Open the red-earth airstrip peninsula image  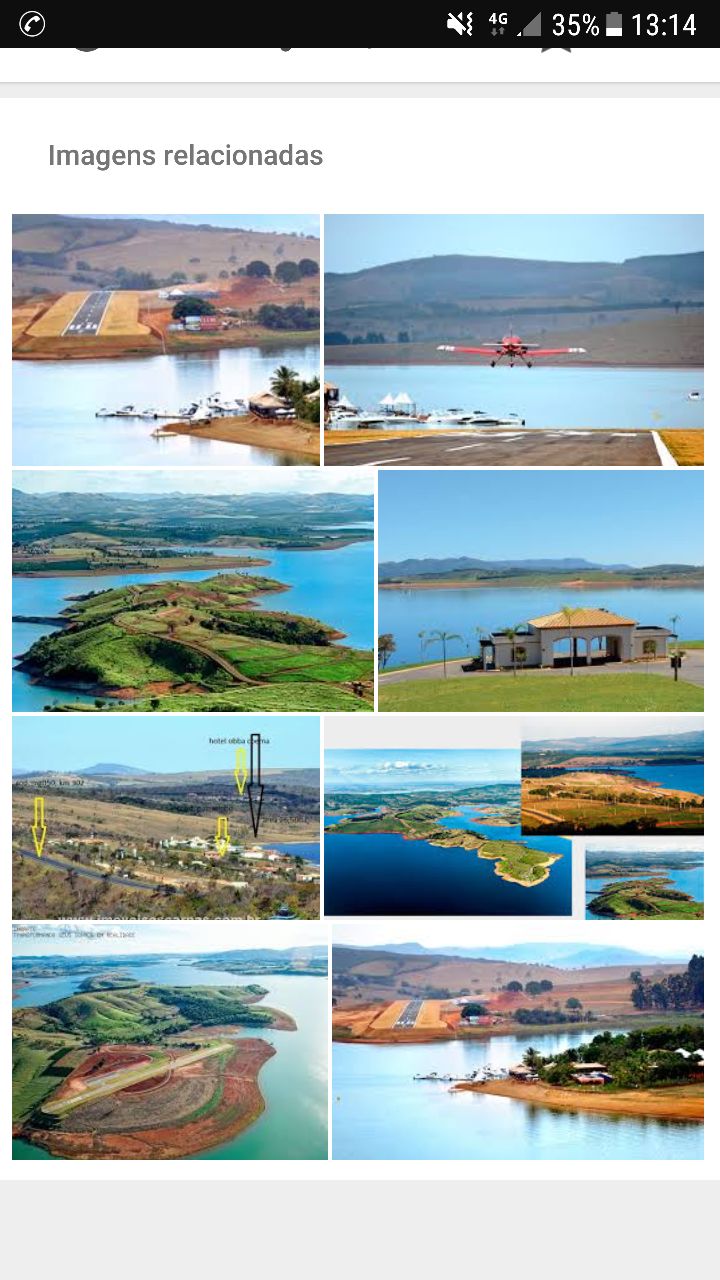tap(170, 1041)
